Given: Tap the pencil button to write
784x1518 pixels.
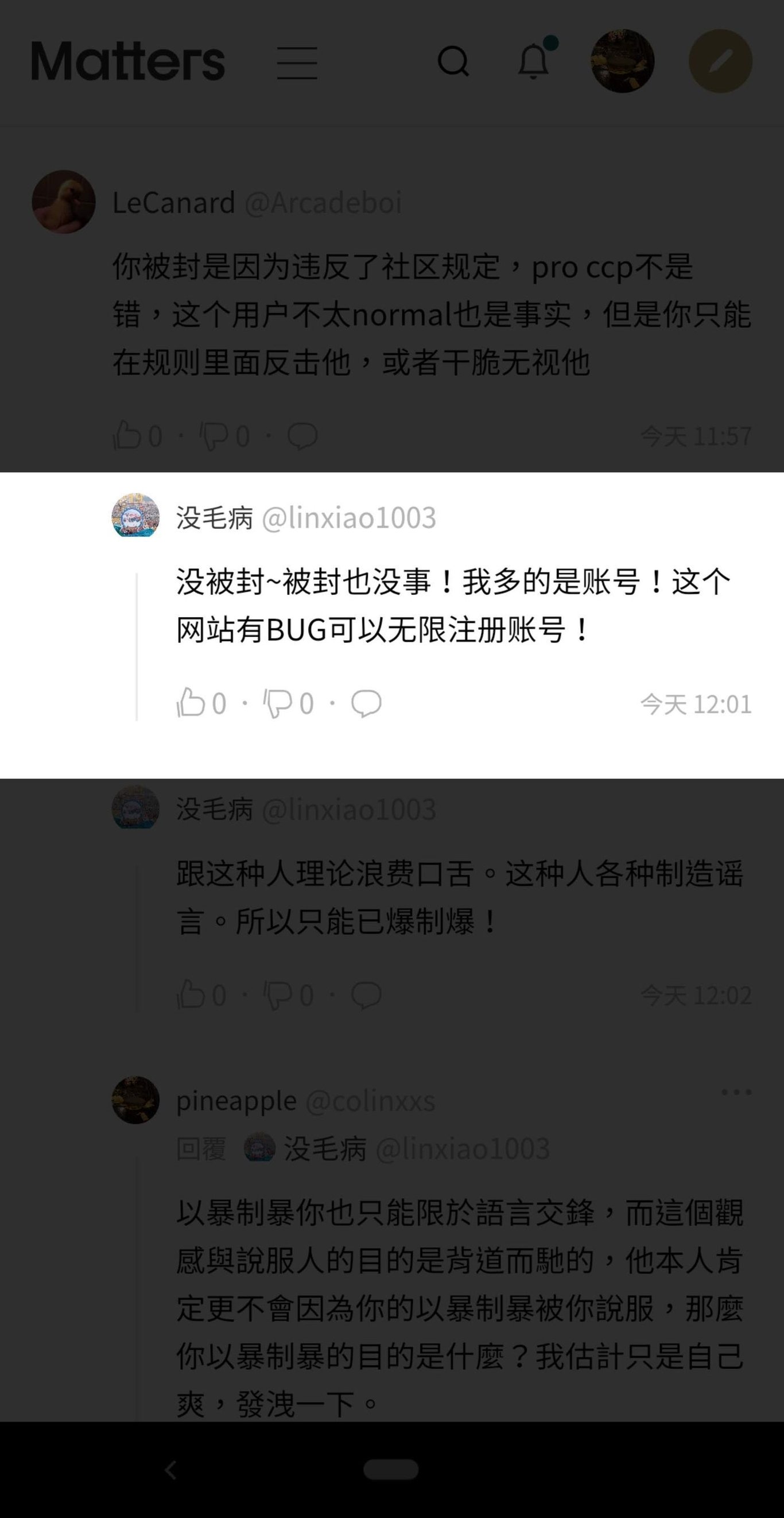Looking at the screenshot, I should pos(720,61).
